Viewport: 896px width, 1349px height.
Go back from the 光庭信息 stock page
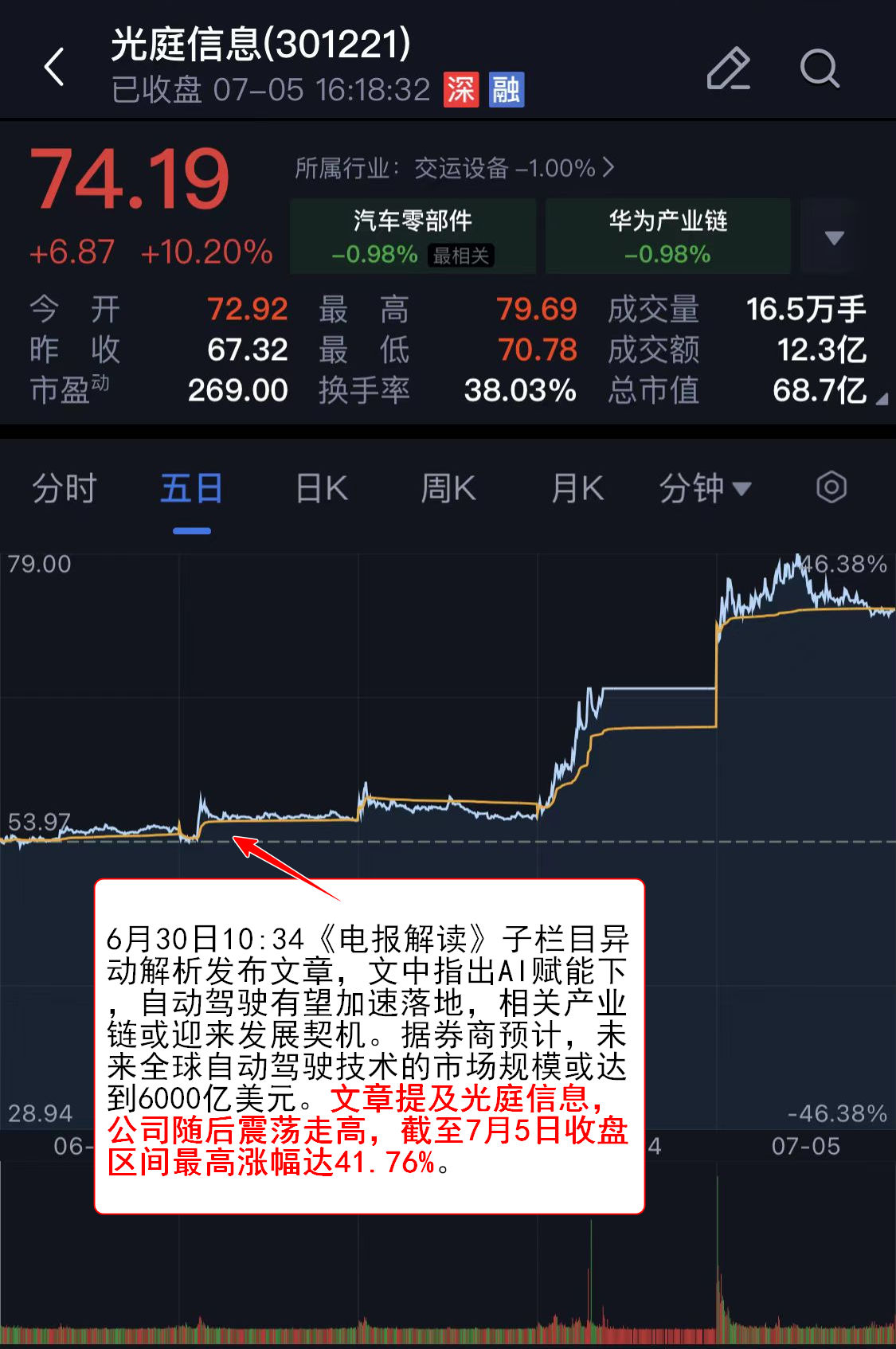(54, 67)
